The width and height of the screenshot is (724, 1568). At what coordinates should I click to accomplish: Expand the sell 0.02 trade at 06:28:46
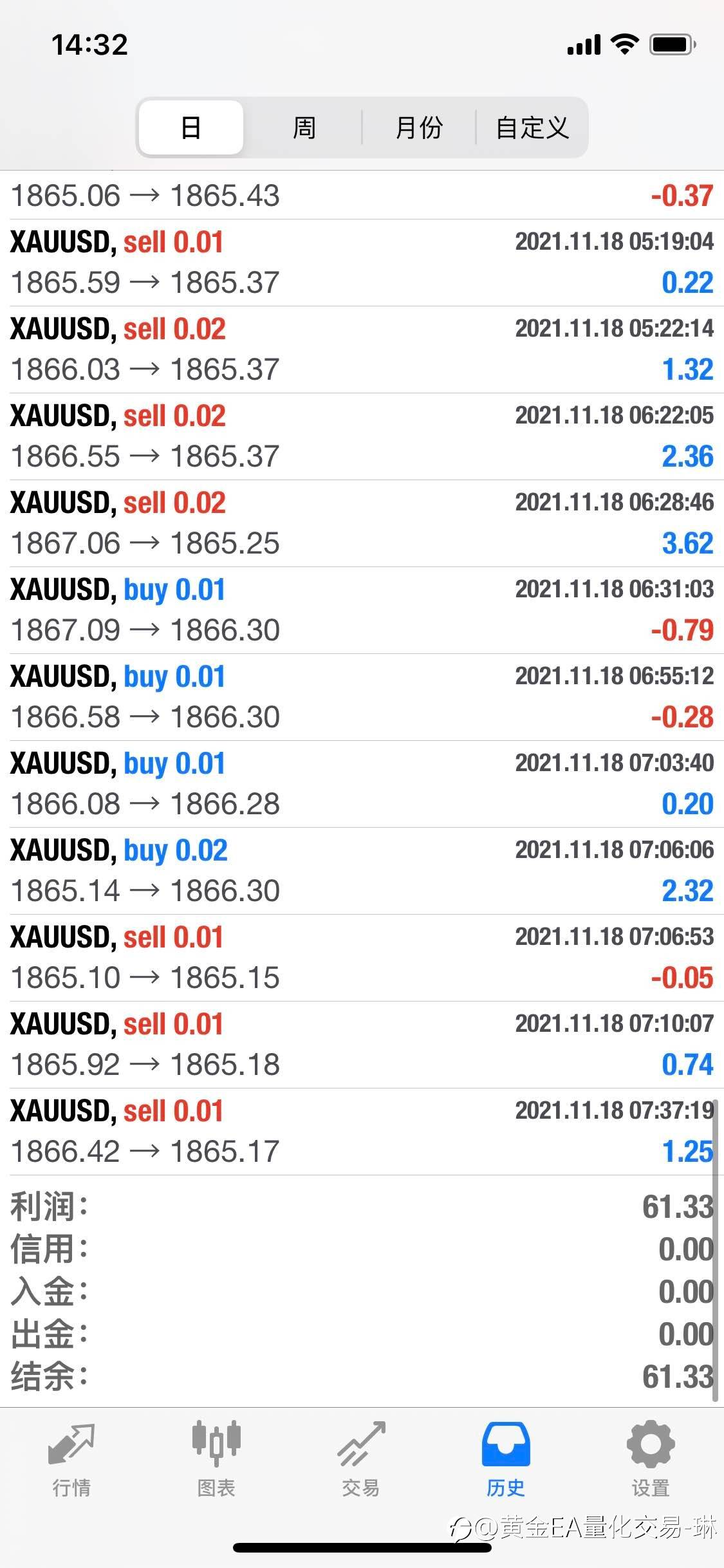[x=362, y=523]
